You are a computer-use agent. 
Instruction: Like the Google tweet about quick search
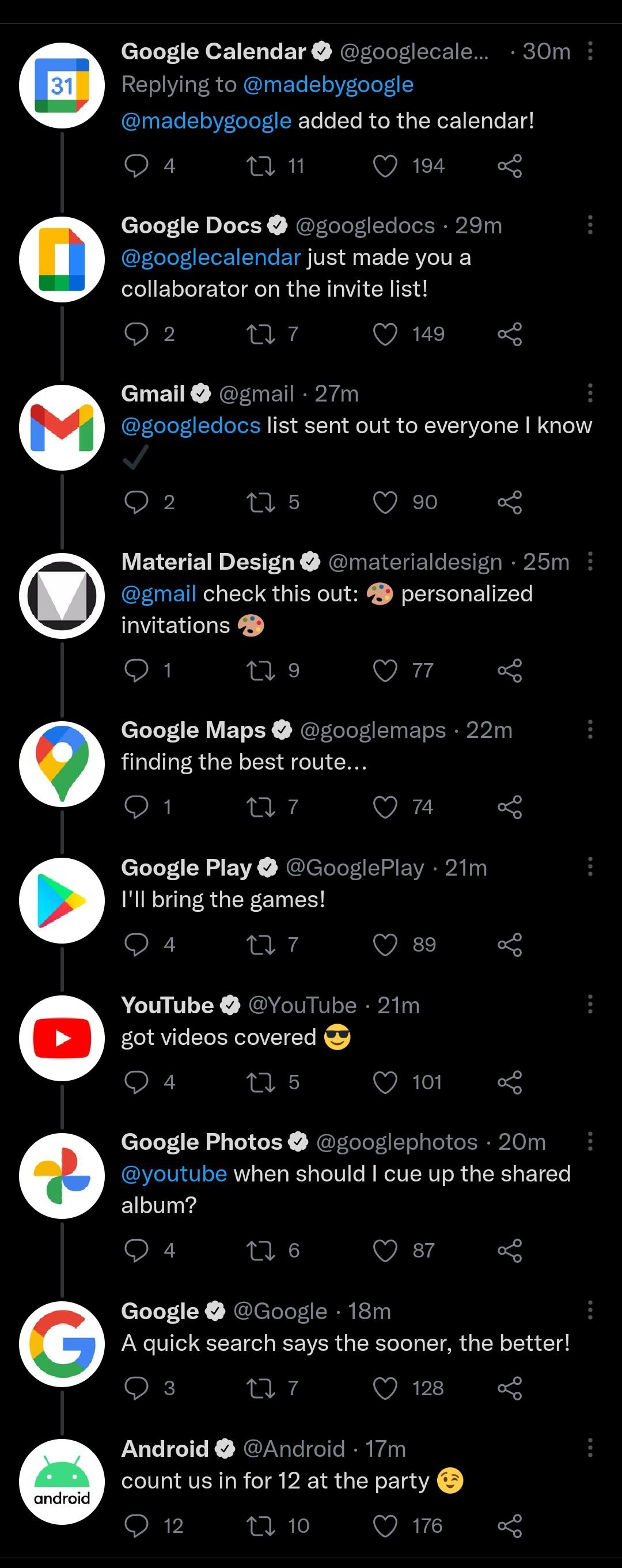click(385, 1388)
